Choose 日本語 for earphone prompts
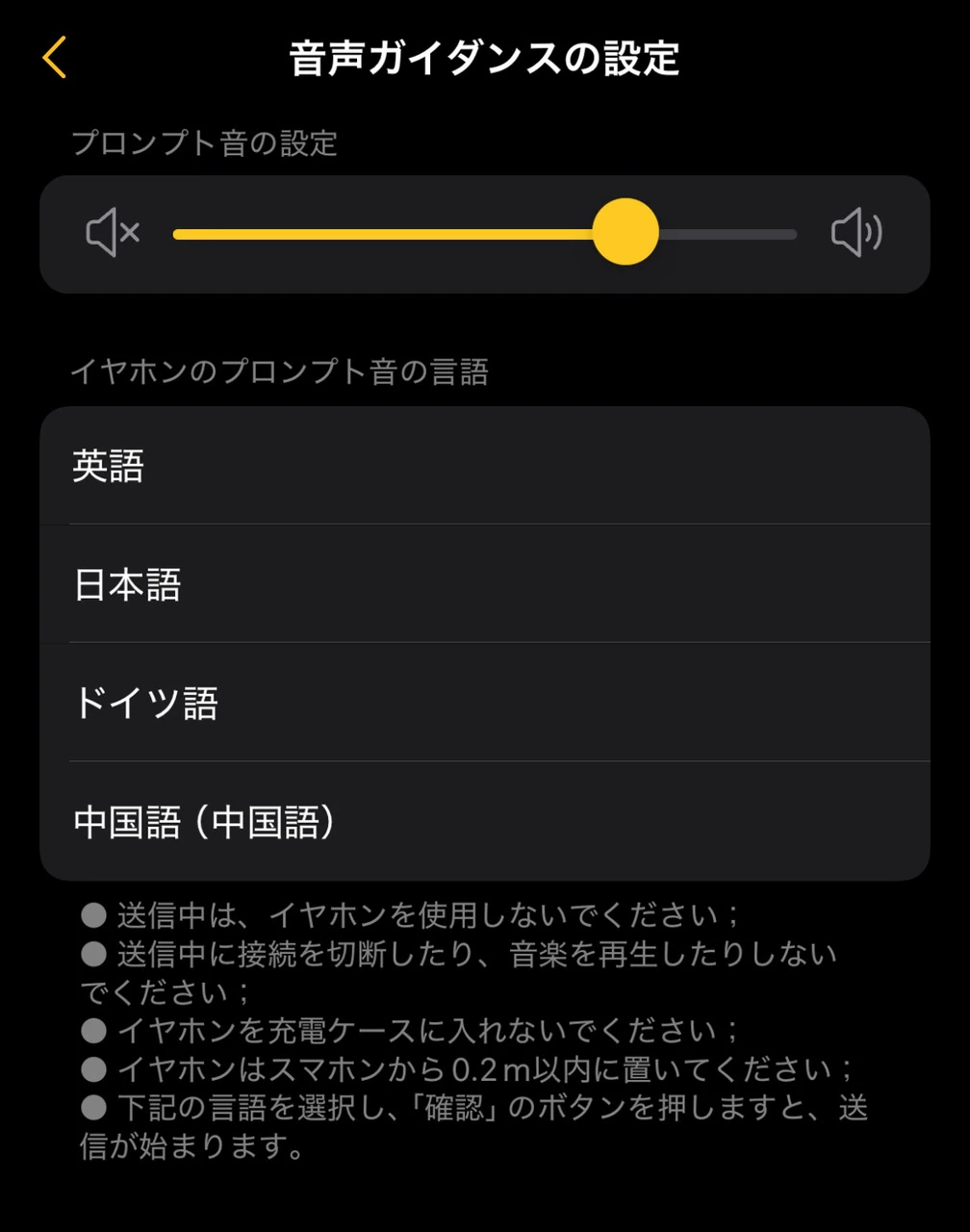 (x=485, y=584)
